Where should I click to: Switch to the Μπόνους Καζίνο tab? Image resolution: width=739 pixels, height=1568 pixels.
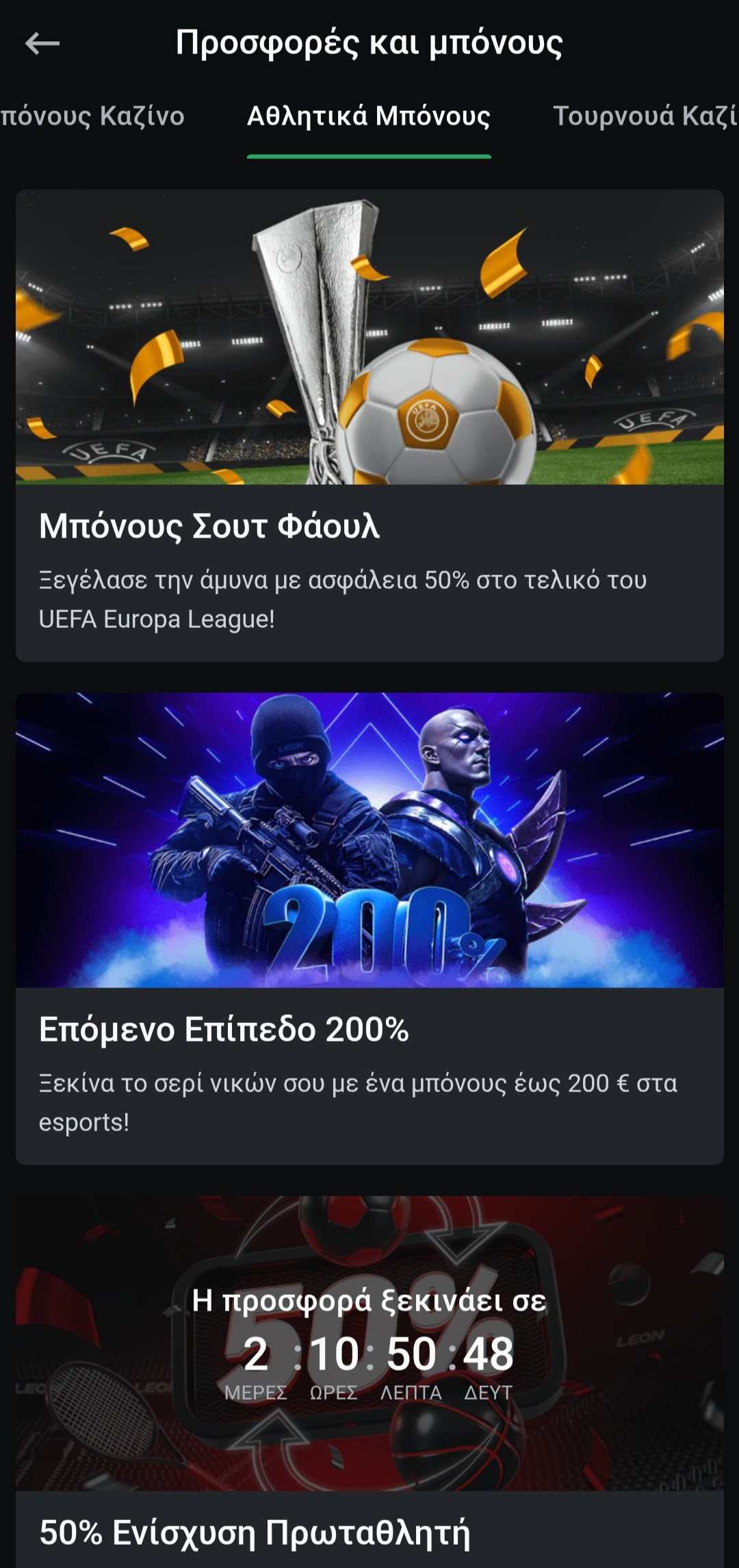(92, 116)
